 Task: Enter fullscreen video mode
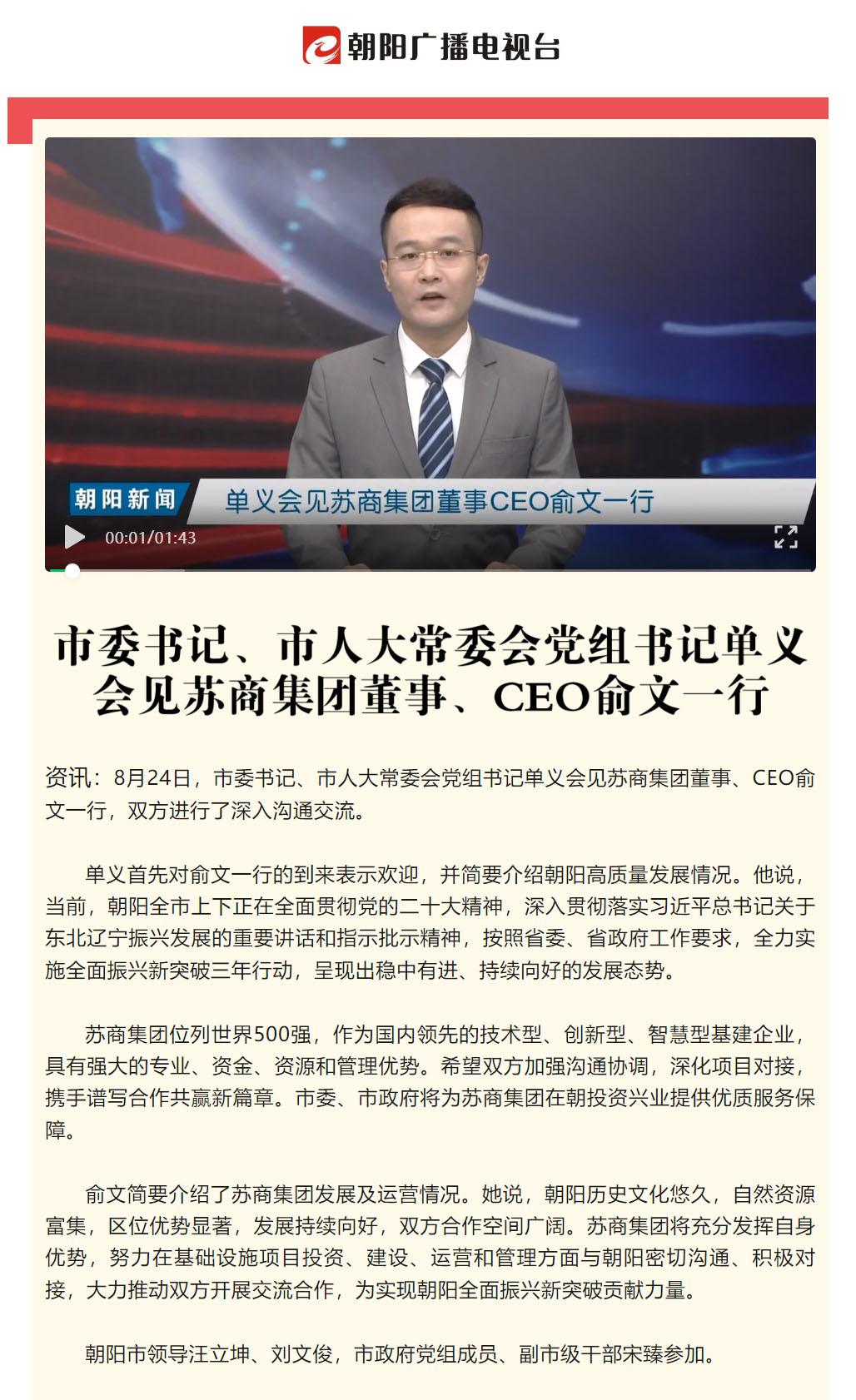[x=785, y=537]
